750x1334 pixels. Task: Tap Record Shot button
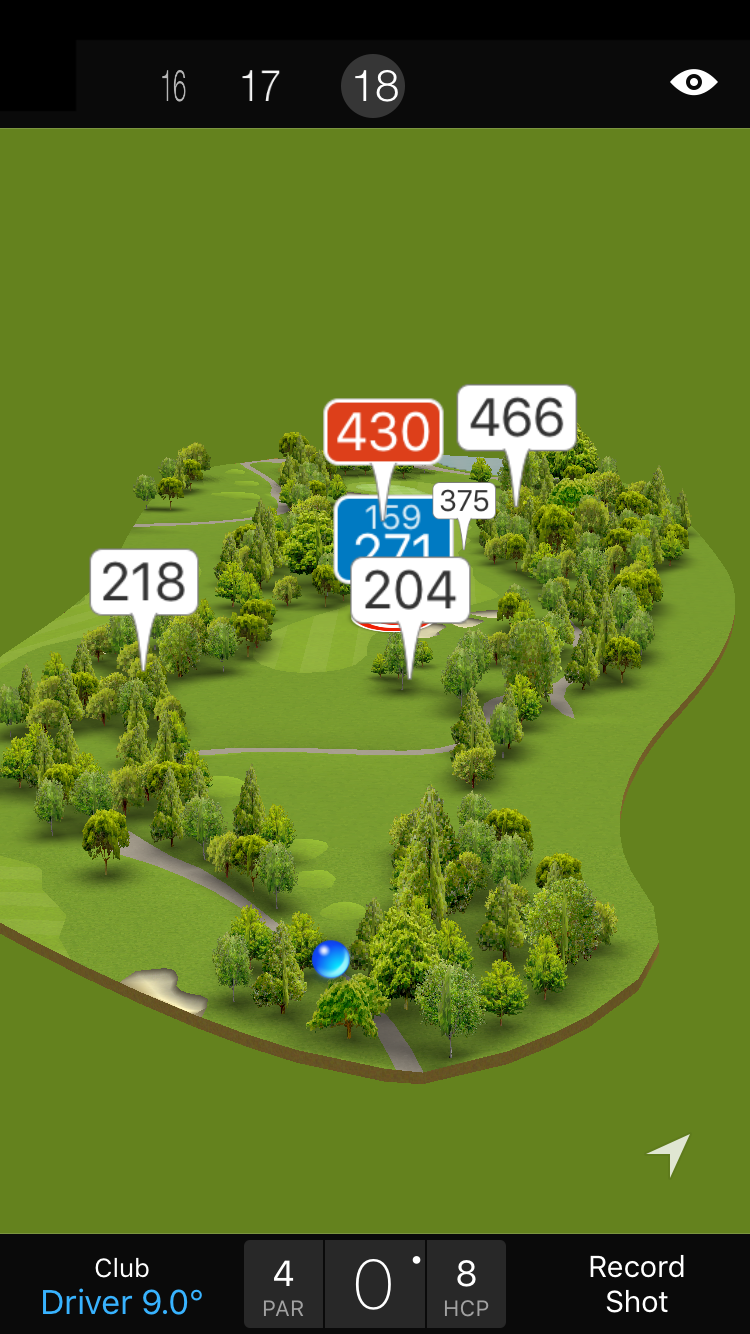click(x=636, y=1284)
